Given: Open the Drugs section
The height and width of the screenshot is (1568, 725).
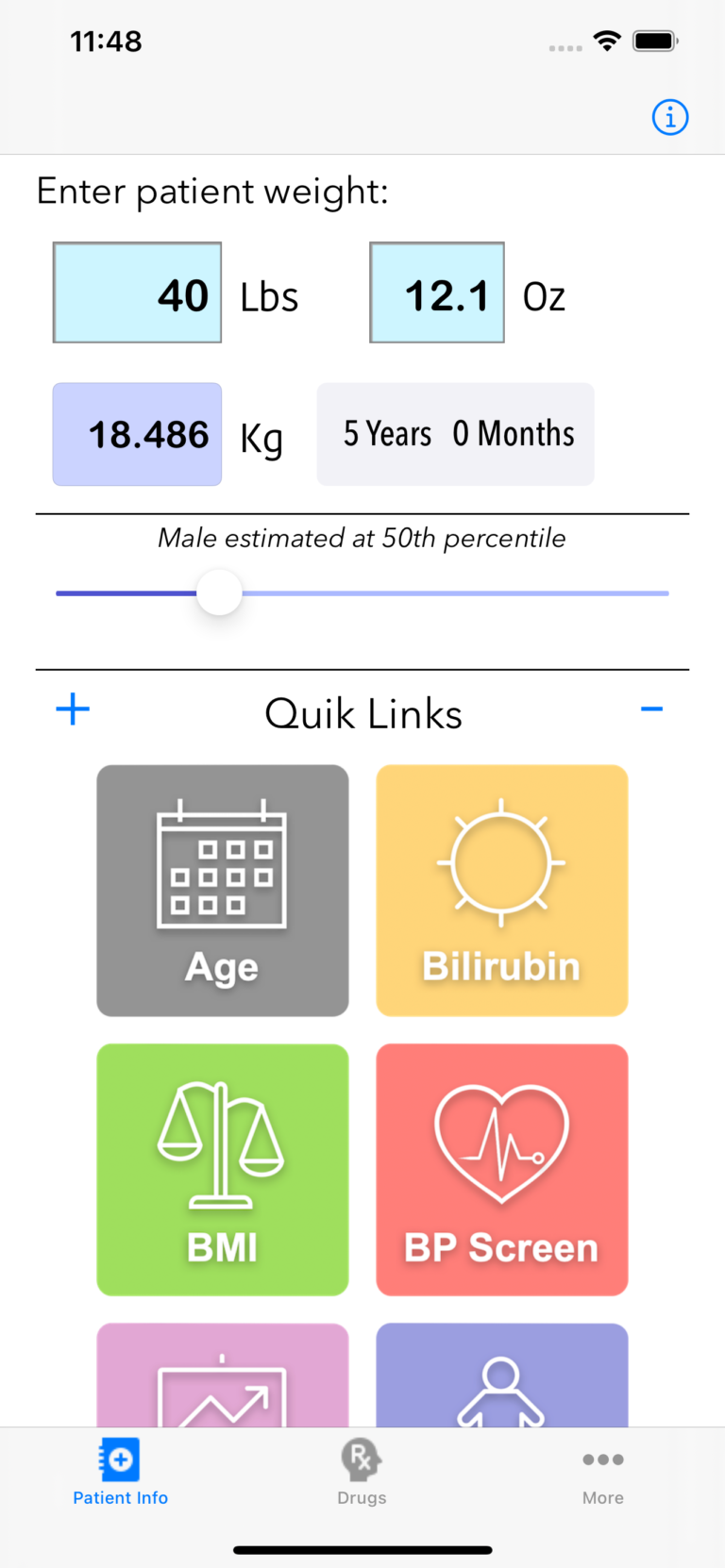Looking at the screenshot, I should (x=362, y=1472).
